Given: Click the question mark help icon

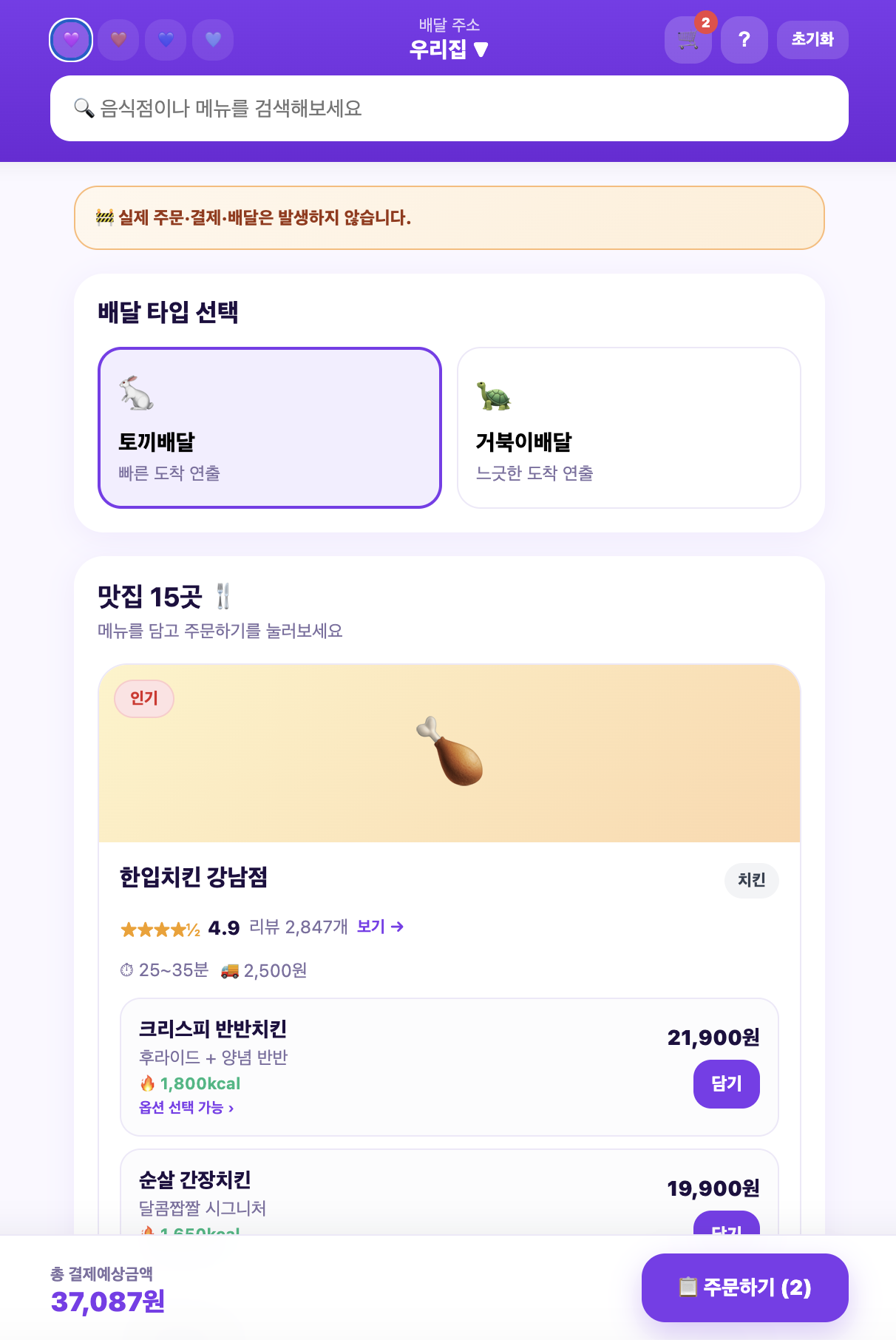Looking at the screenshot, I should click(x=744, y=40).
